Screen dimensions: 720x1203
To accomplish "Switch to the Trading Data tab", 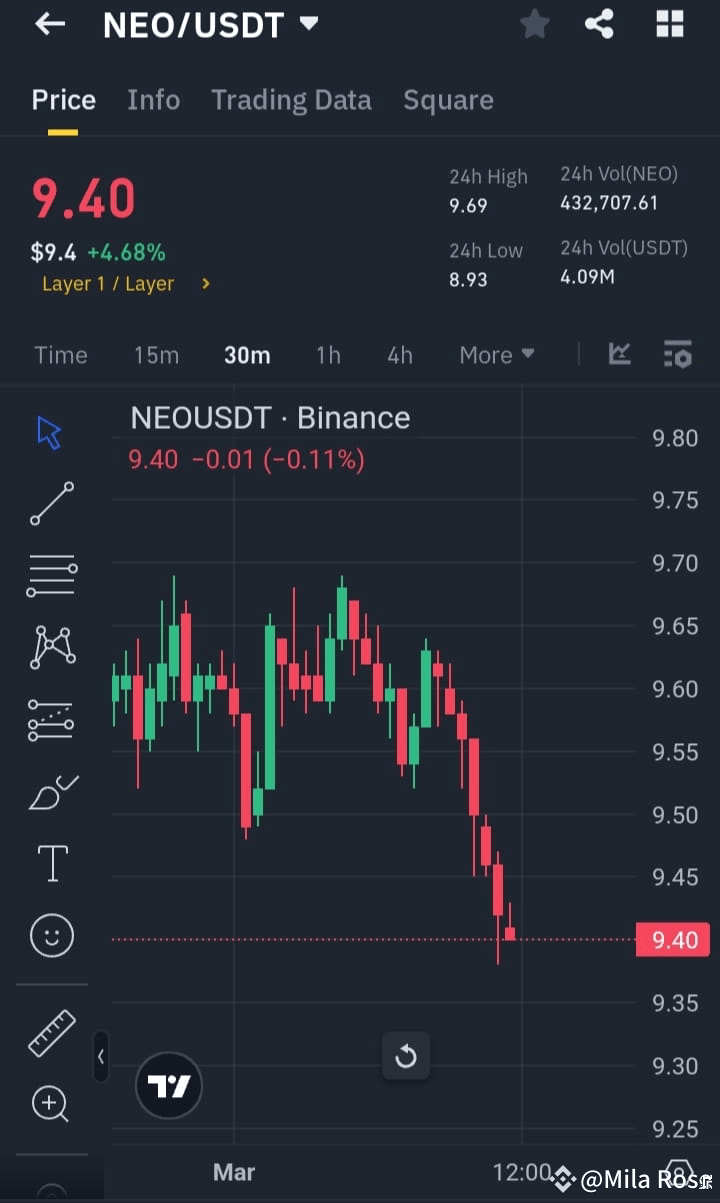I will [x=291, y=100].
